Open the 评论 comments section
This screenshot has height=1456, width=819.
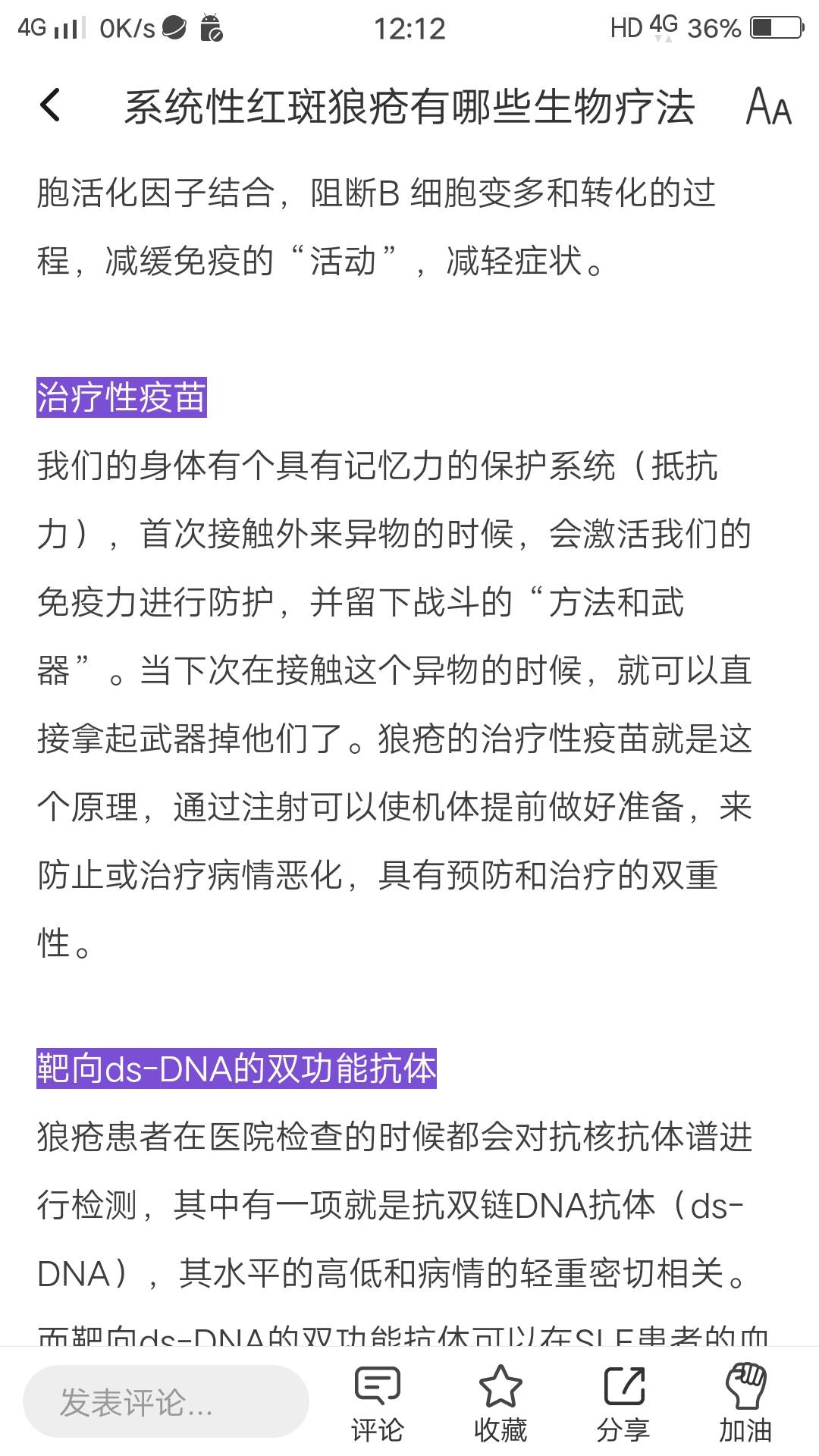tap(377, 1403)
